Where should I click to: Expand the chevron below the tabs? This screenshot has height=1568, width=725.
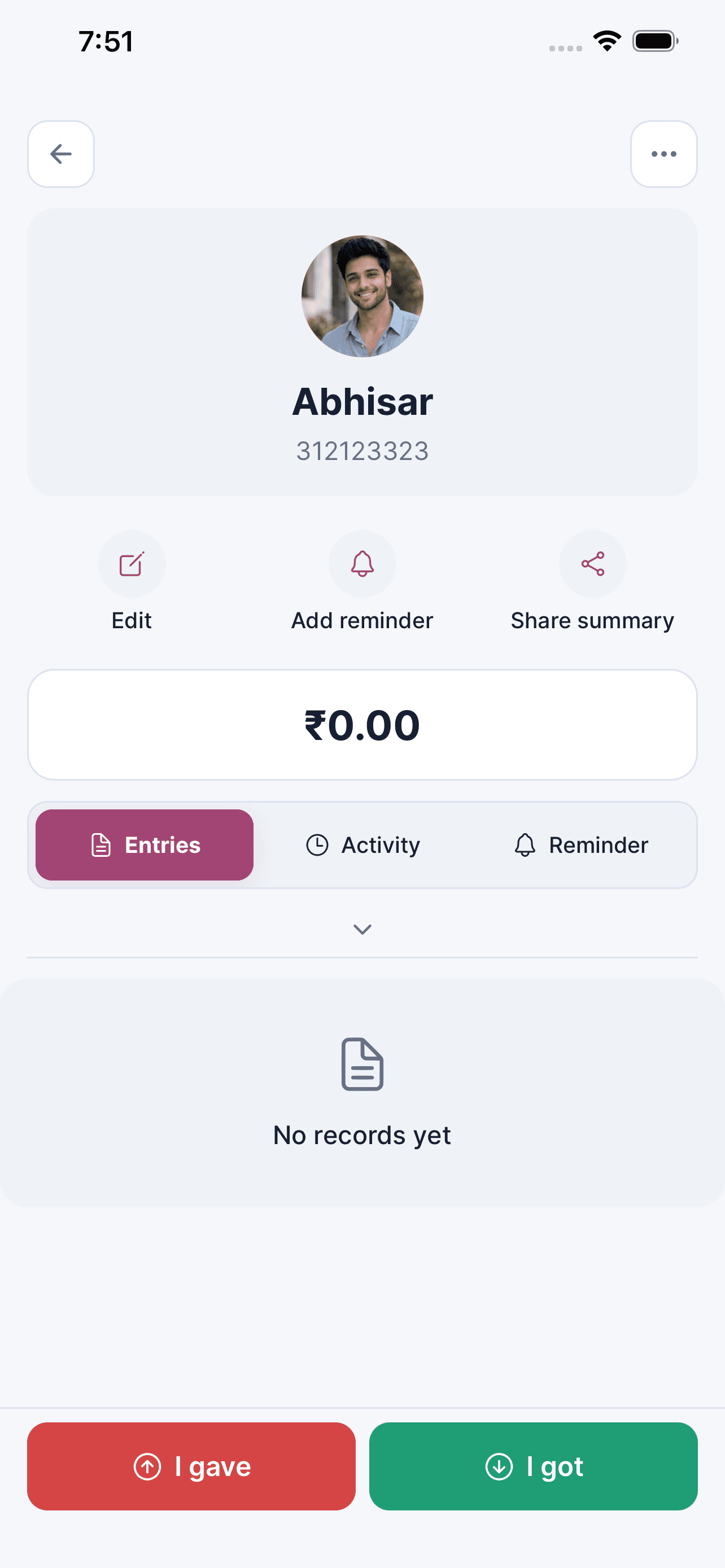click(363, 929)
